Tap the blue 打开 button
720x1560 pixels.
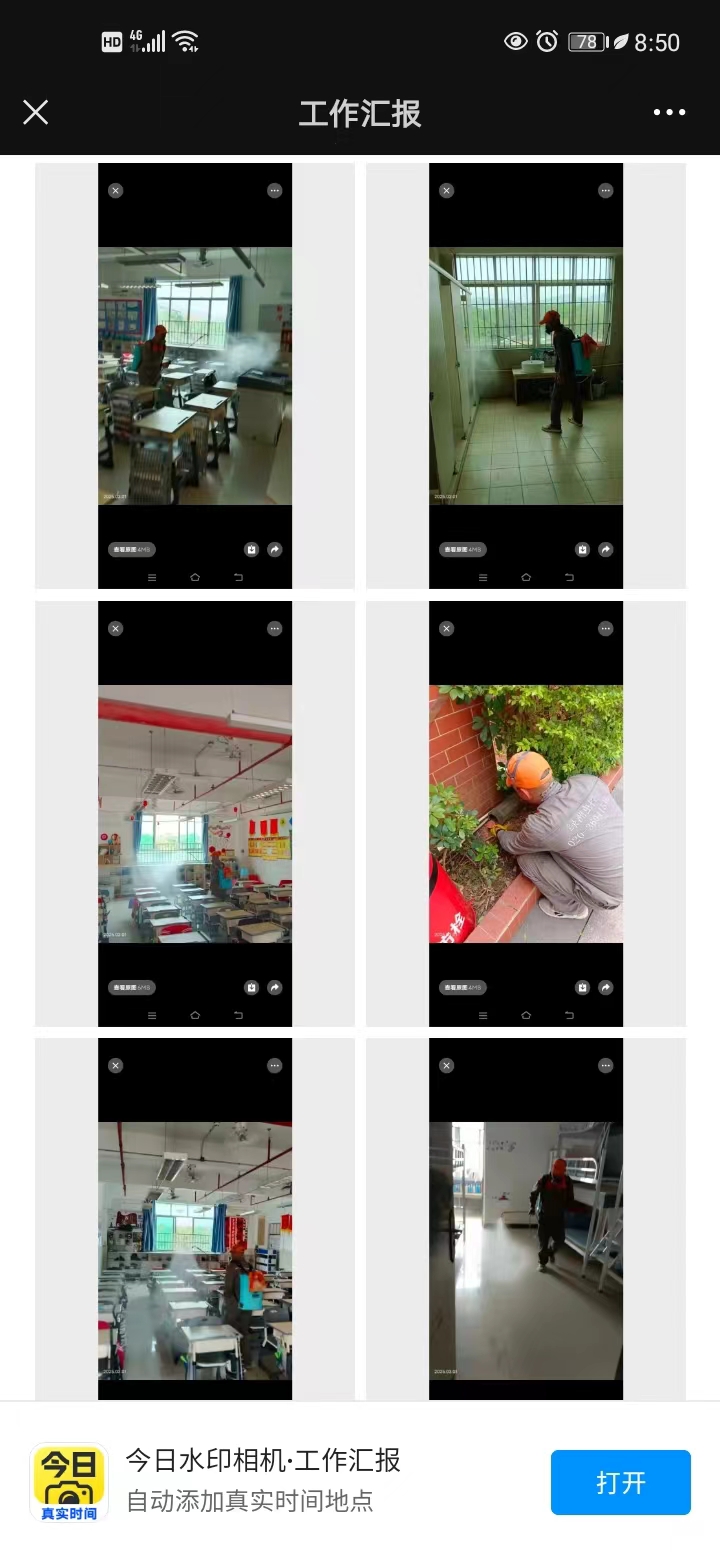click(x=620, y=1482)
